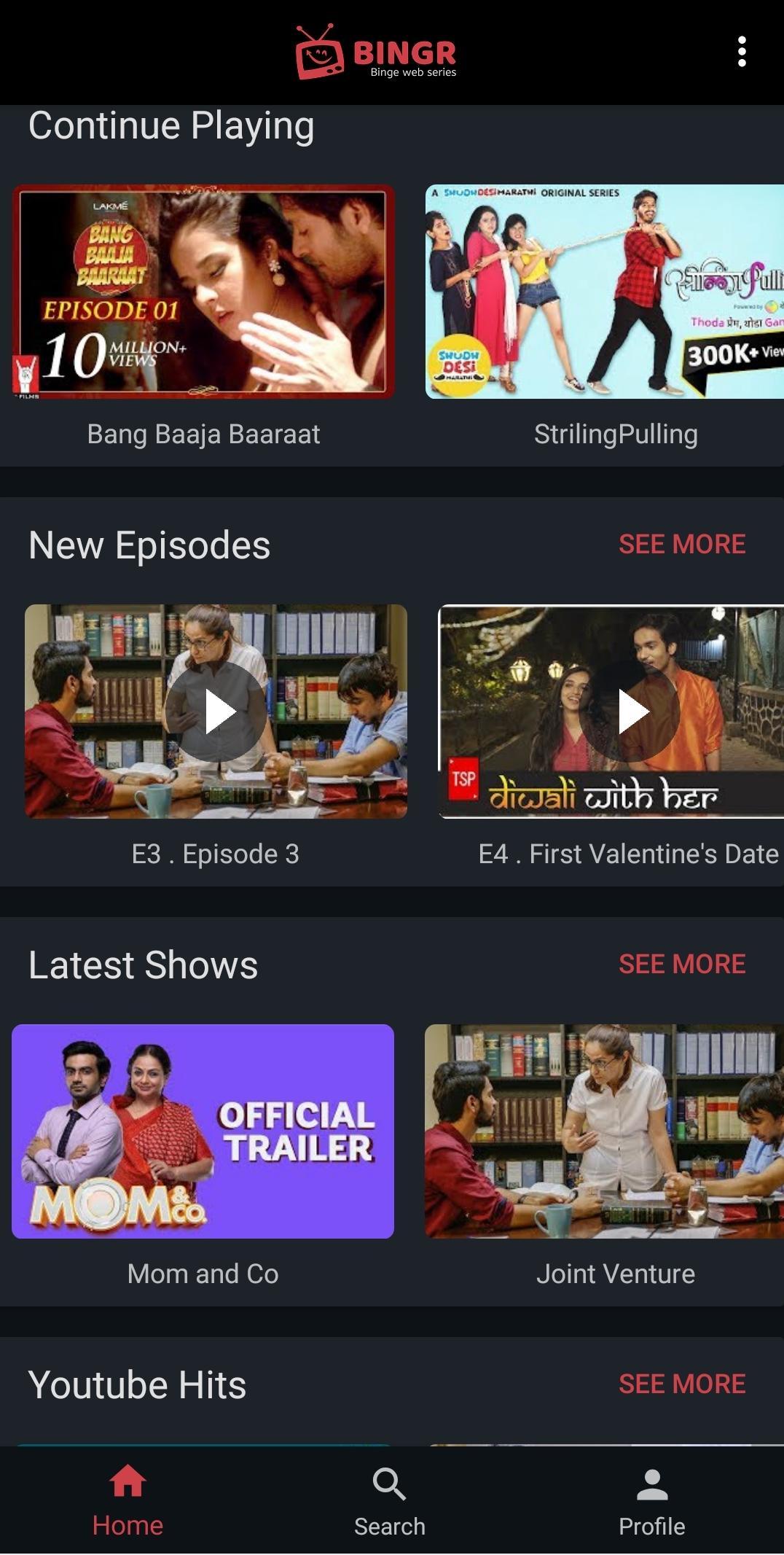Play E4 First Valentine's Date episode
This screenshot has height=1555, width=784.
click(x=631, y=712)
